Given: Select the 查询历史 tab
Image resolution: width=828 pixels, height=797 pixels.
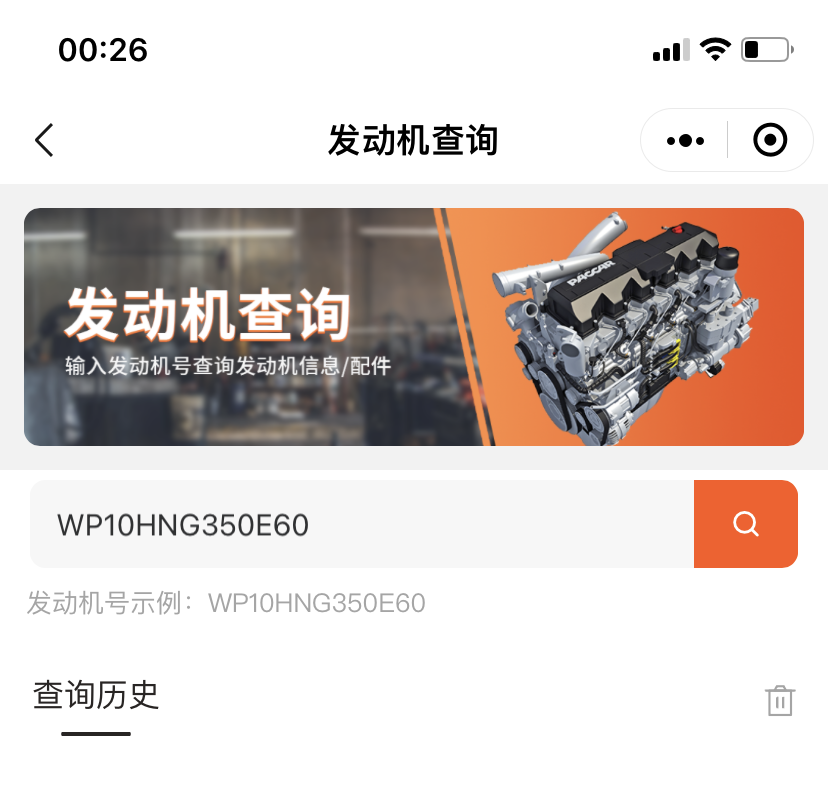Looking at the screenshot, I should pyautogui.click(x=96, y=695).
